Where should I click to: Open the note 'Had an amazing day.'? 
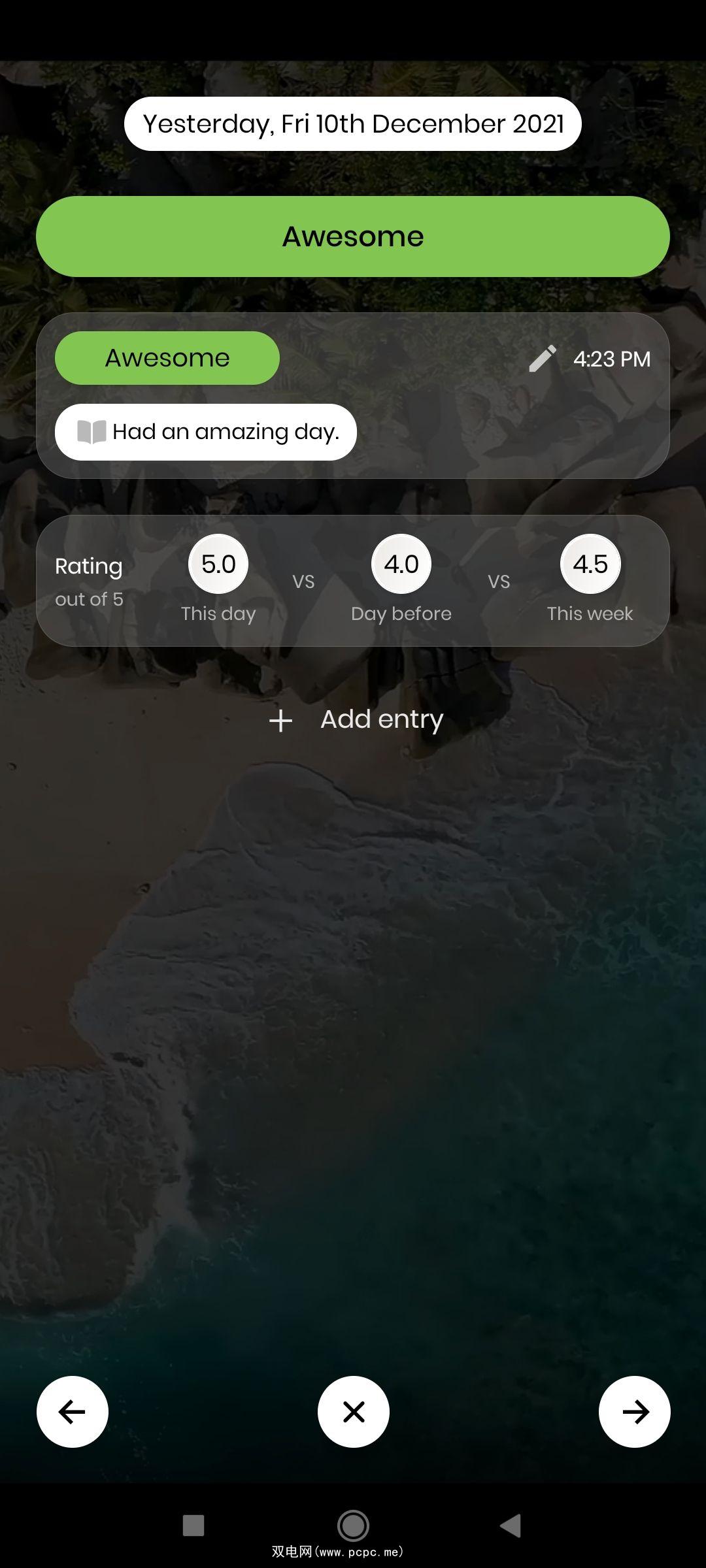tap(206, 432)
